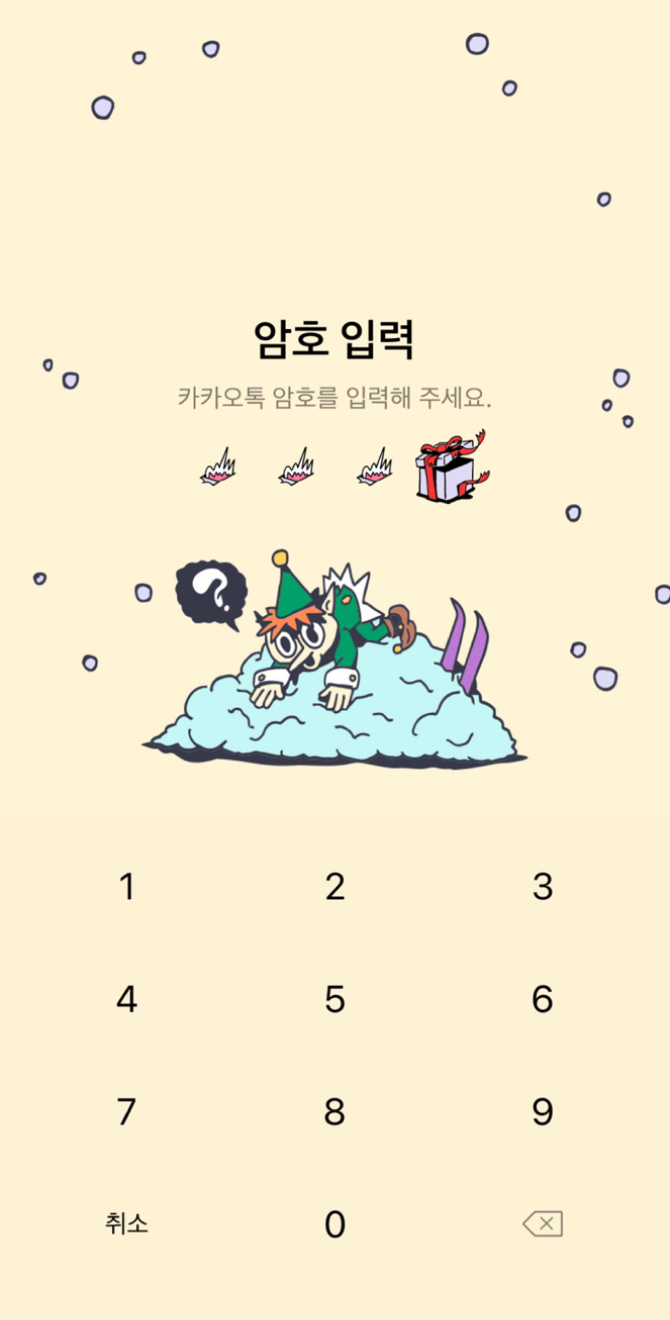Select number 6 on the keypad
Image resolution: width=670 pixels, height=1320 pixels.
[542, 999]
